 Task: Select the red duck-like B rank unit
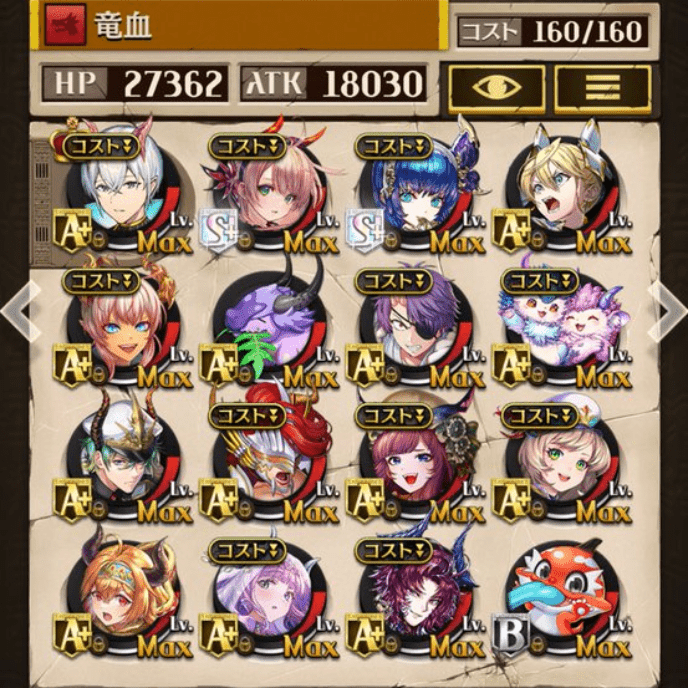click(x=559, y=600)
